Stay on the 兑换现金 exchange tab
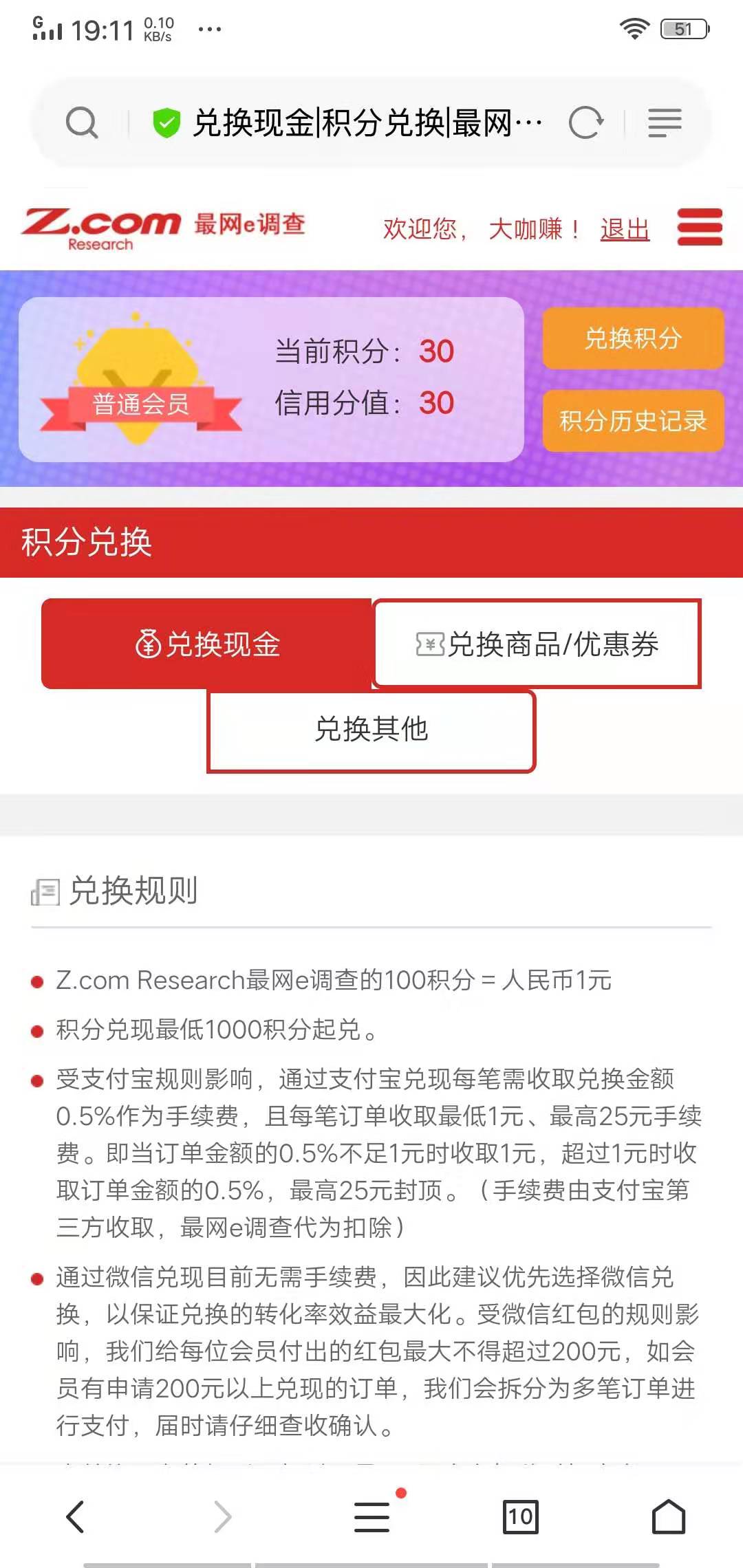Image resolution: width=743 pixels, height=1568 pixels. (x=208, y=644)
